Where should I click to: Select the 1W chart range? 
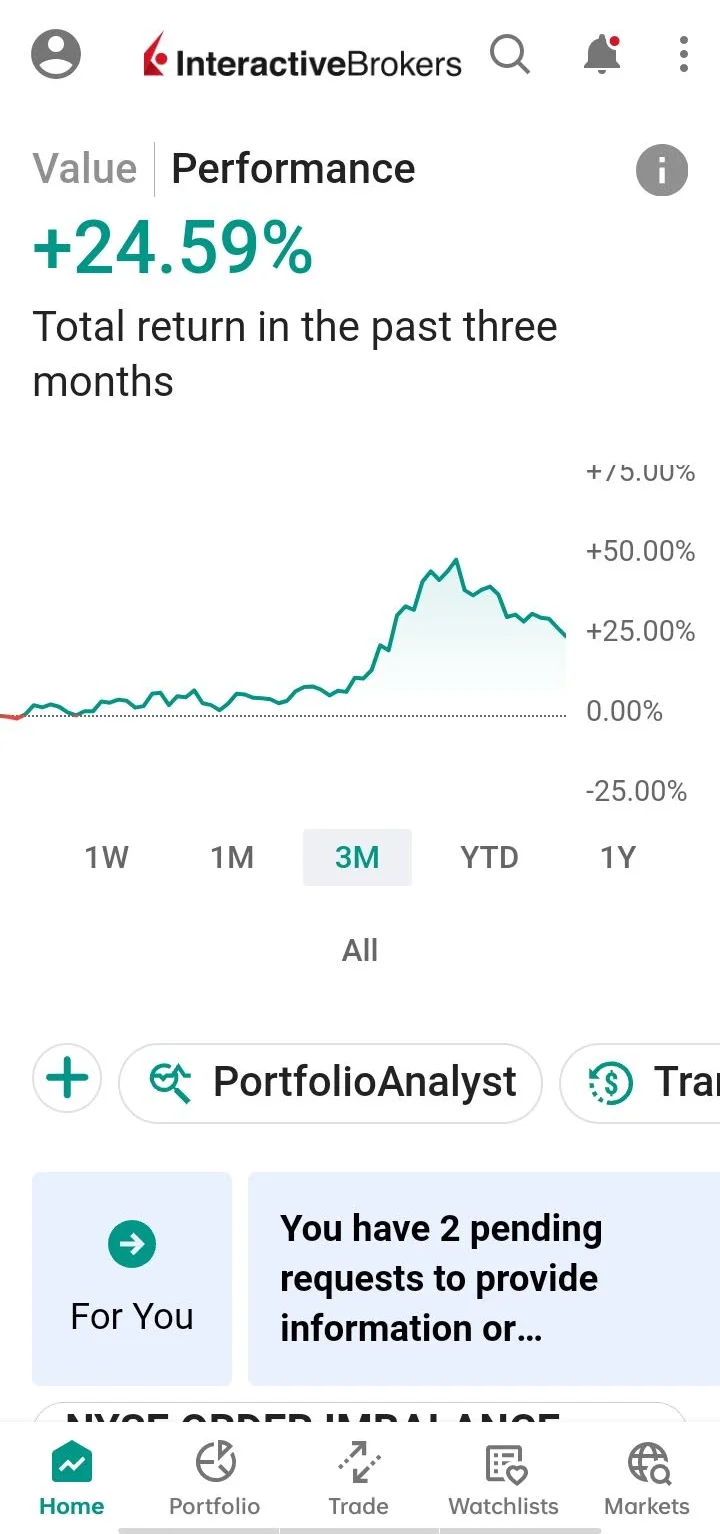point(106,857)
